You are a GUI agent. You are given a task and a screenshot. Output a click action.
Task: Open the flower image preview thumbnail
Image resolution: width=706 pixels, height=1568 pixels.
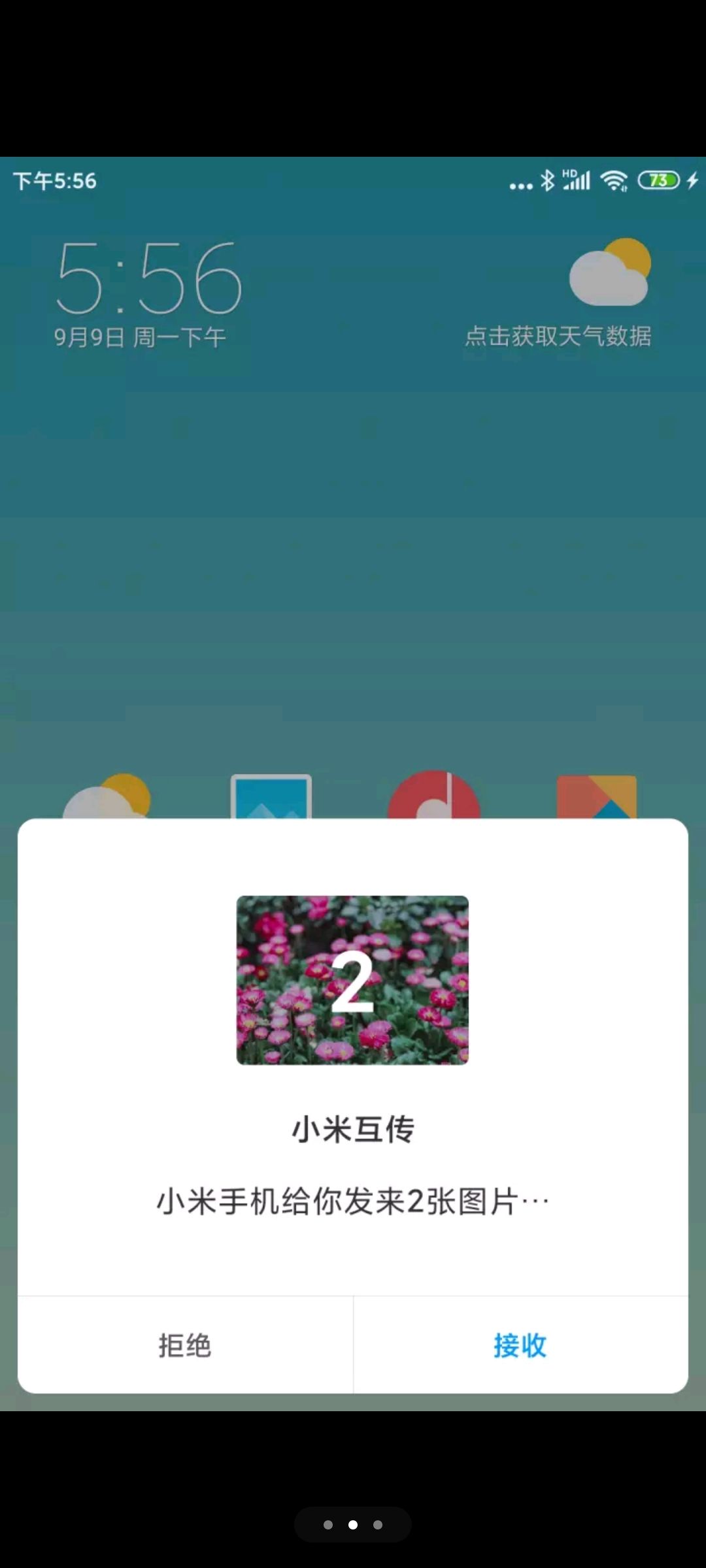[x=352, y=980]
